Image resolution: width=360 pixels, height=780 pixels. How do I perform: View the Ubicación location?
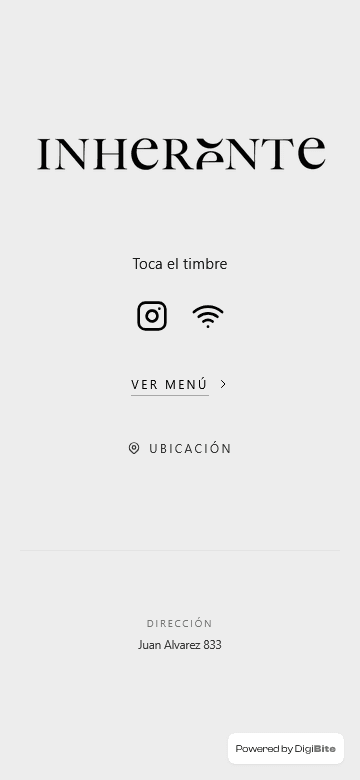tap(180, 449)
